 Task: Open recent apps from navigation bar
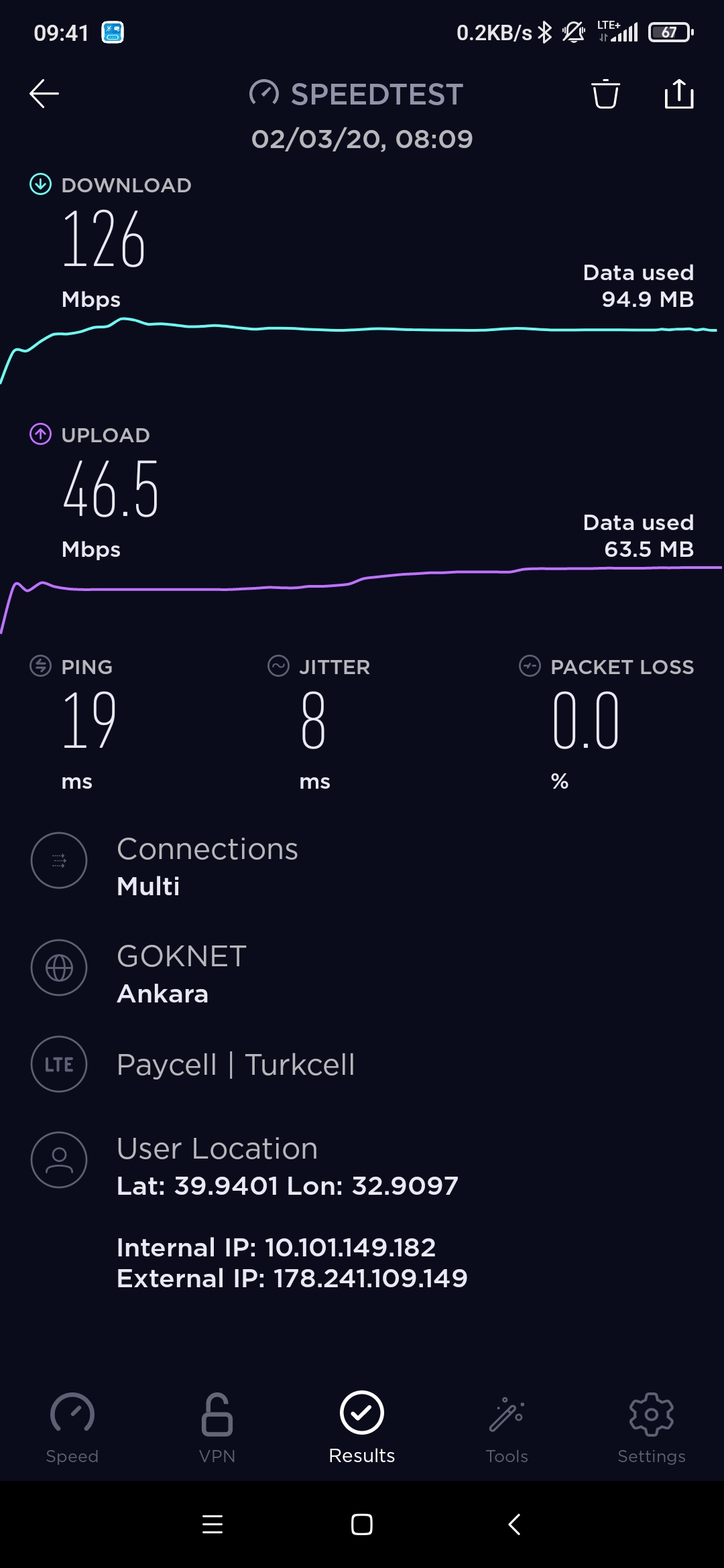(x=213, y=1524)
